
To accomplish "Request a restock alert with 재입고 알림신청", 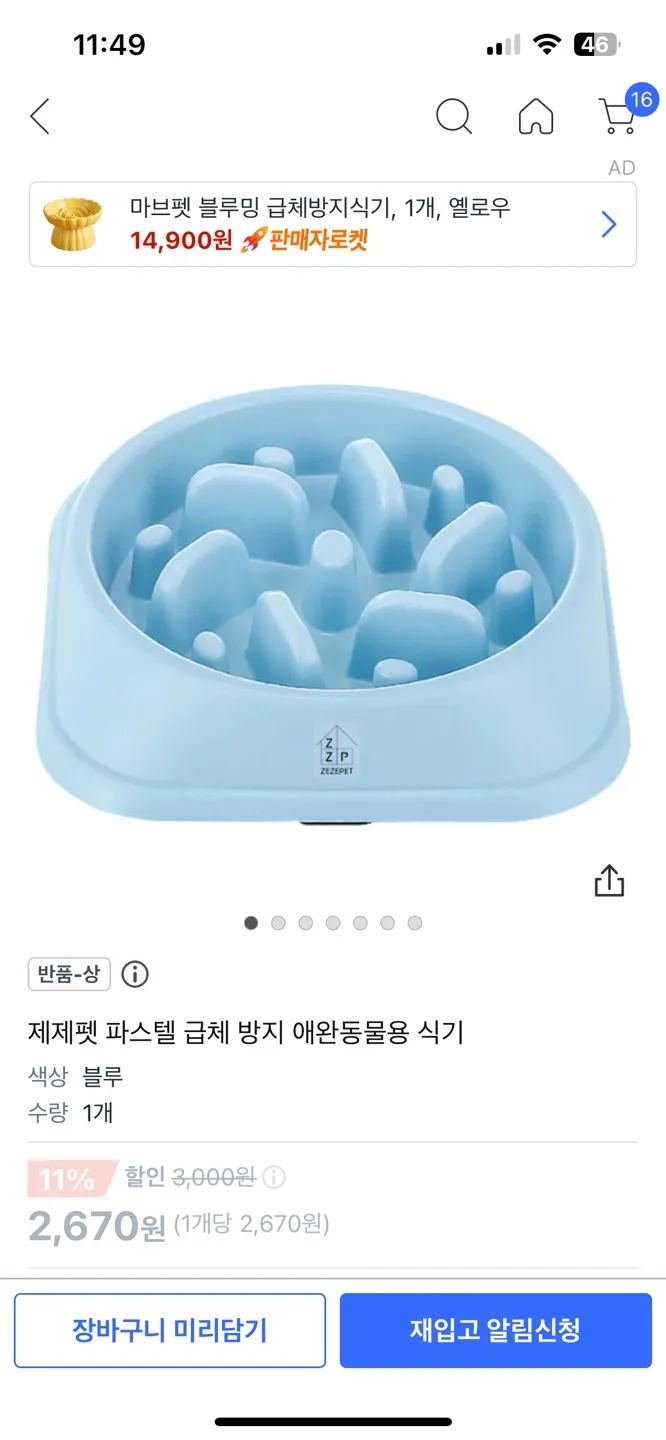I will [495, 1330].
